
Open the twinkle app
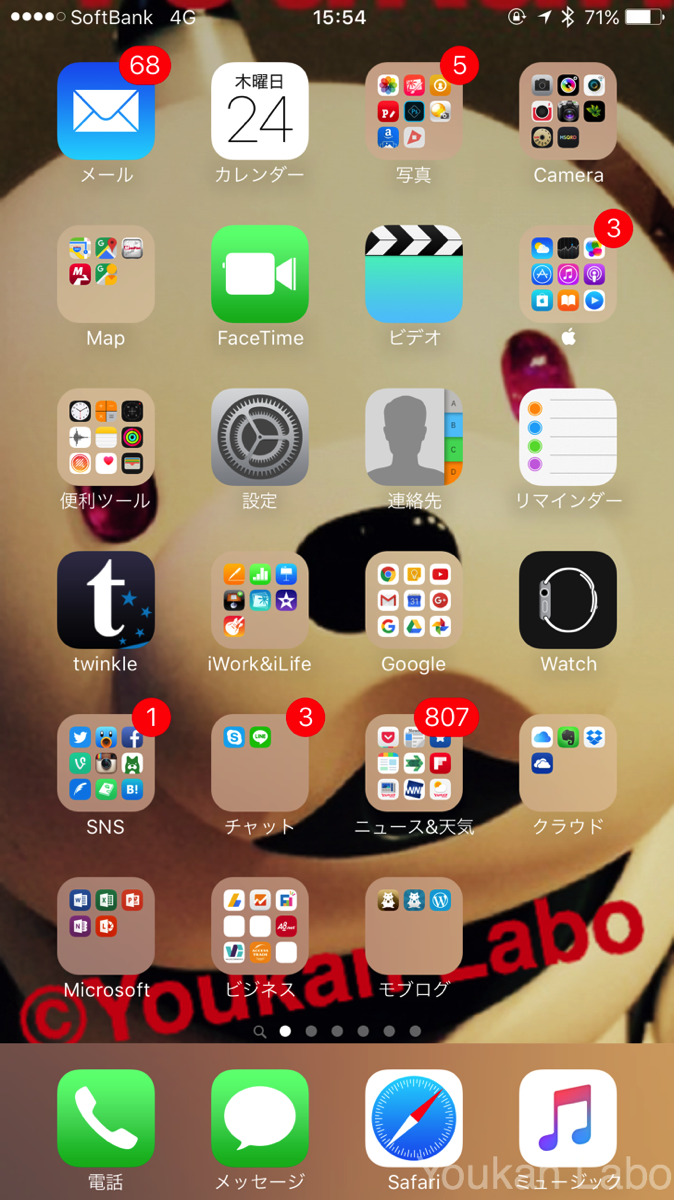tap(106, 600)
